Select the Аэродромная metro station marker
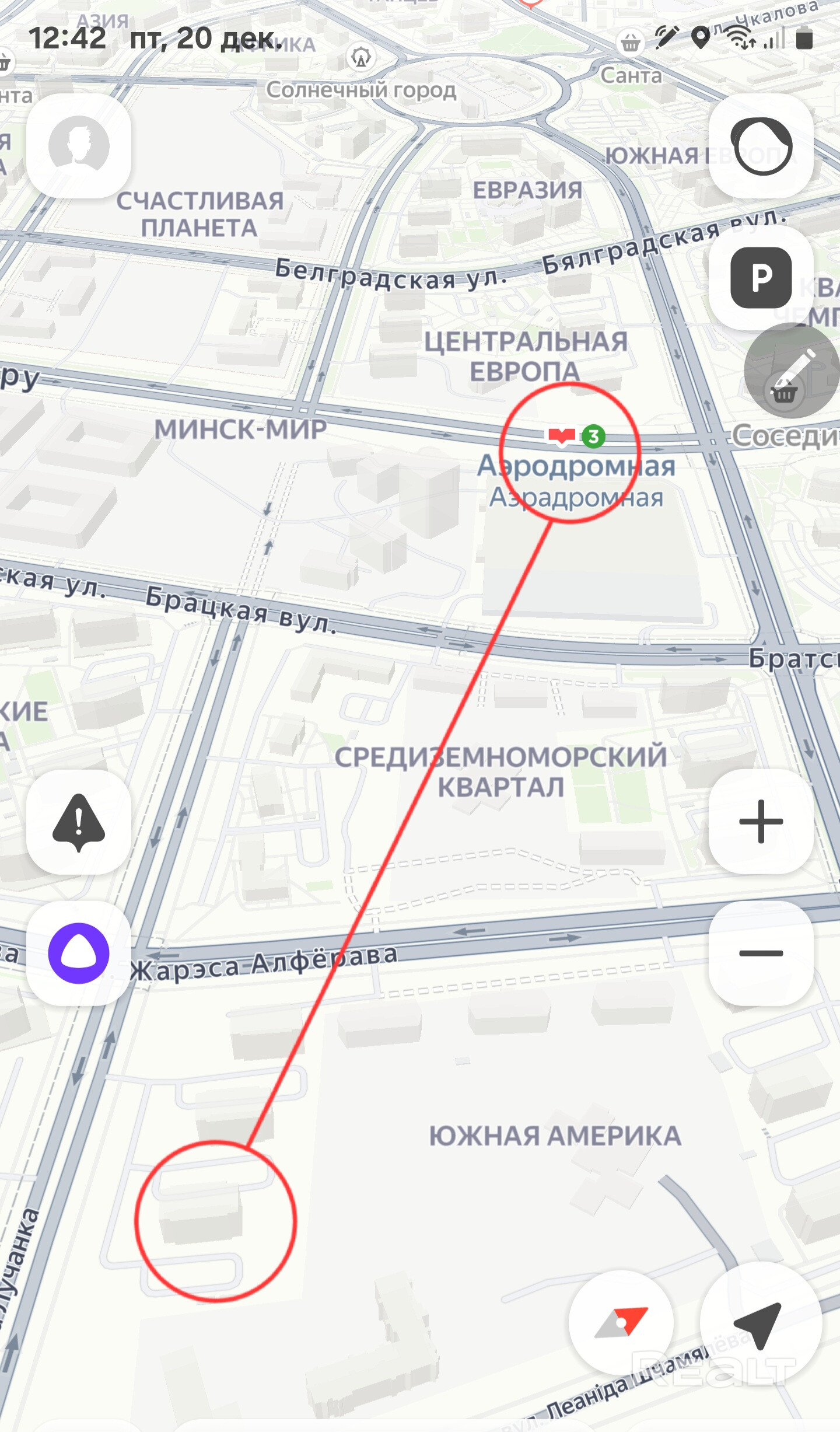The height and width of the screenshot is (1432, 840). [562, 436]
